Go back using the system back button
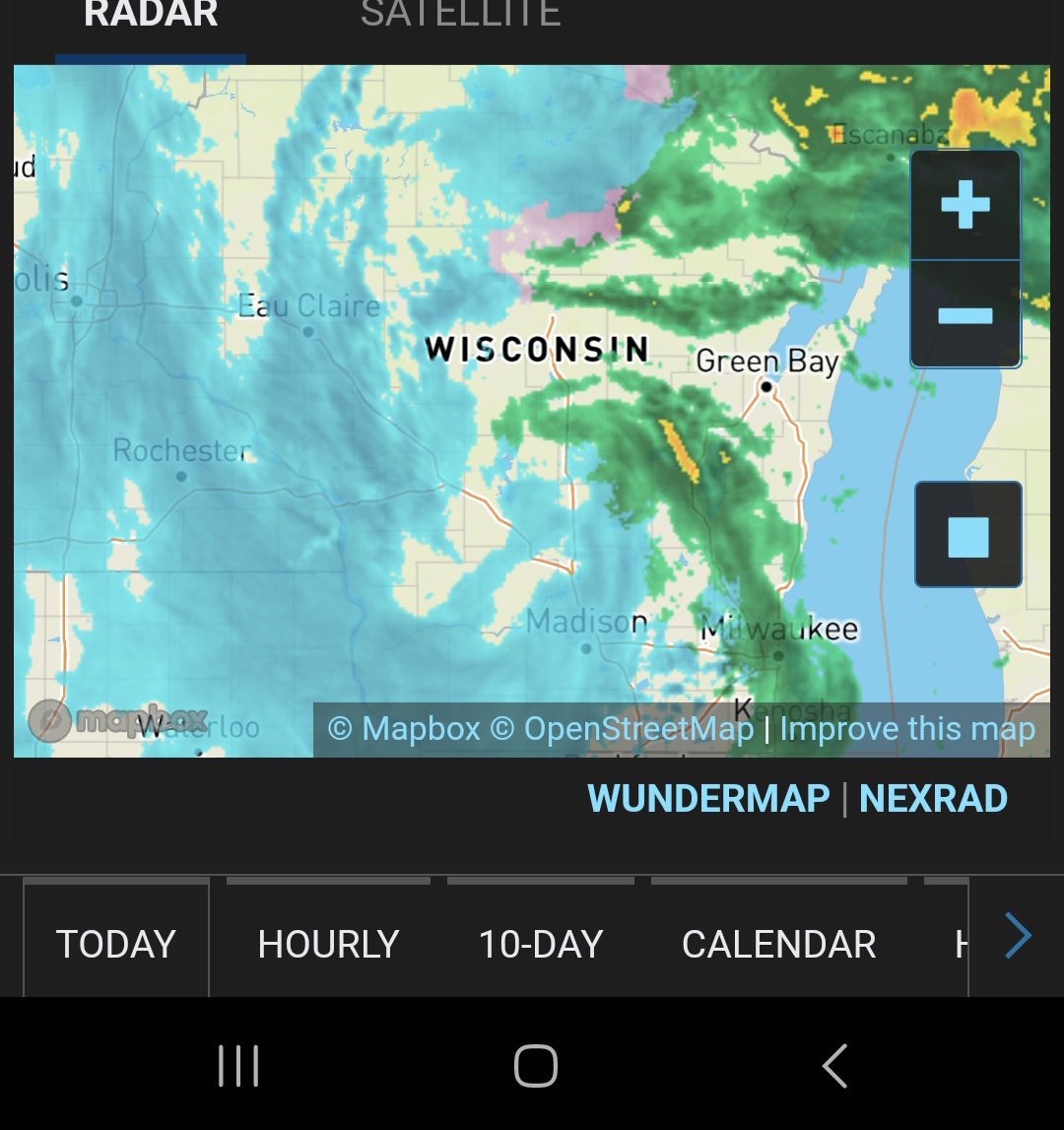1064x1130 pixels. [x=834, y=1066]
